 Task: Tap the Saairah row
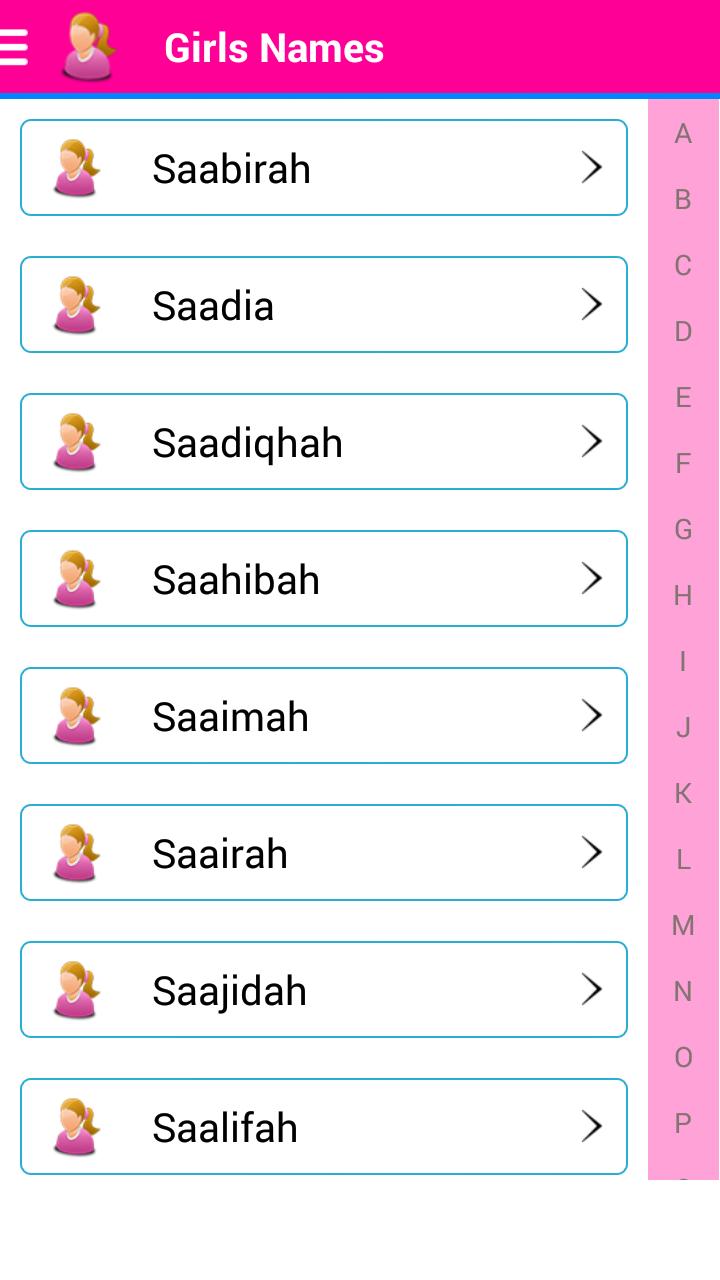pyautogui.click(x=323, y=853)
